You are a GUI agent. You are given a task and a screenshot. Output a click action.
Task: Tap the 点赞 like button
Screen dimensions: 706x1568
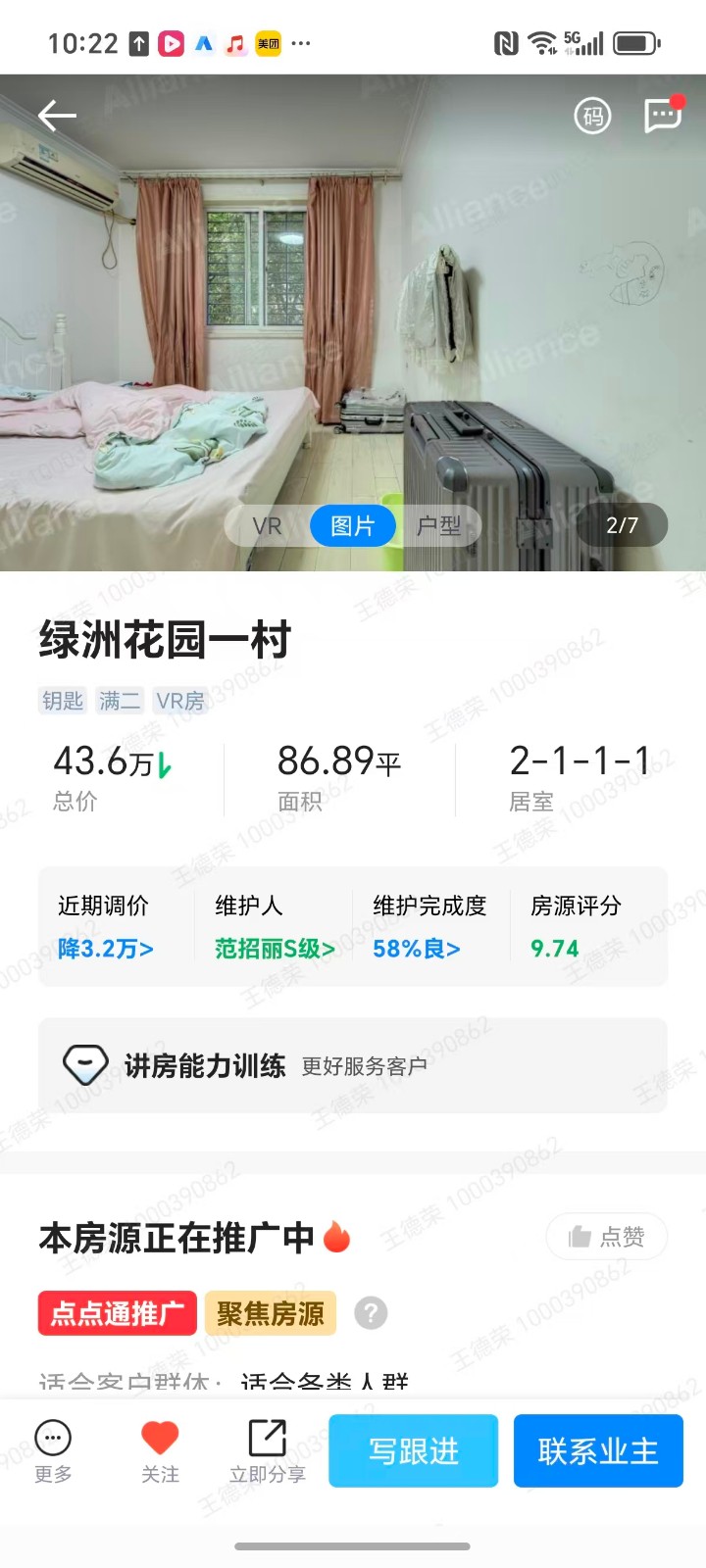(607, 1237)
